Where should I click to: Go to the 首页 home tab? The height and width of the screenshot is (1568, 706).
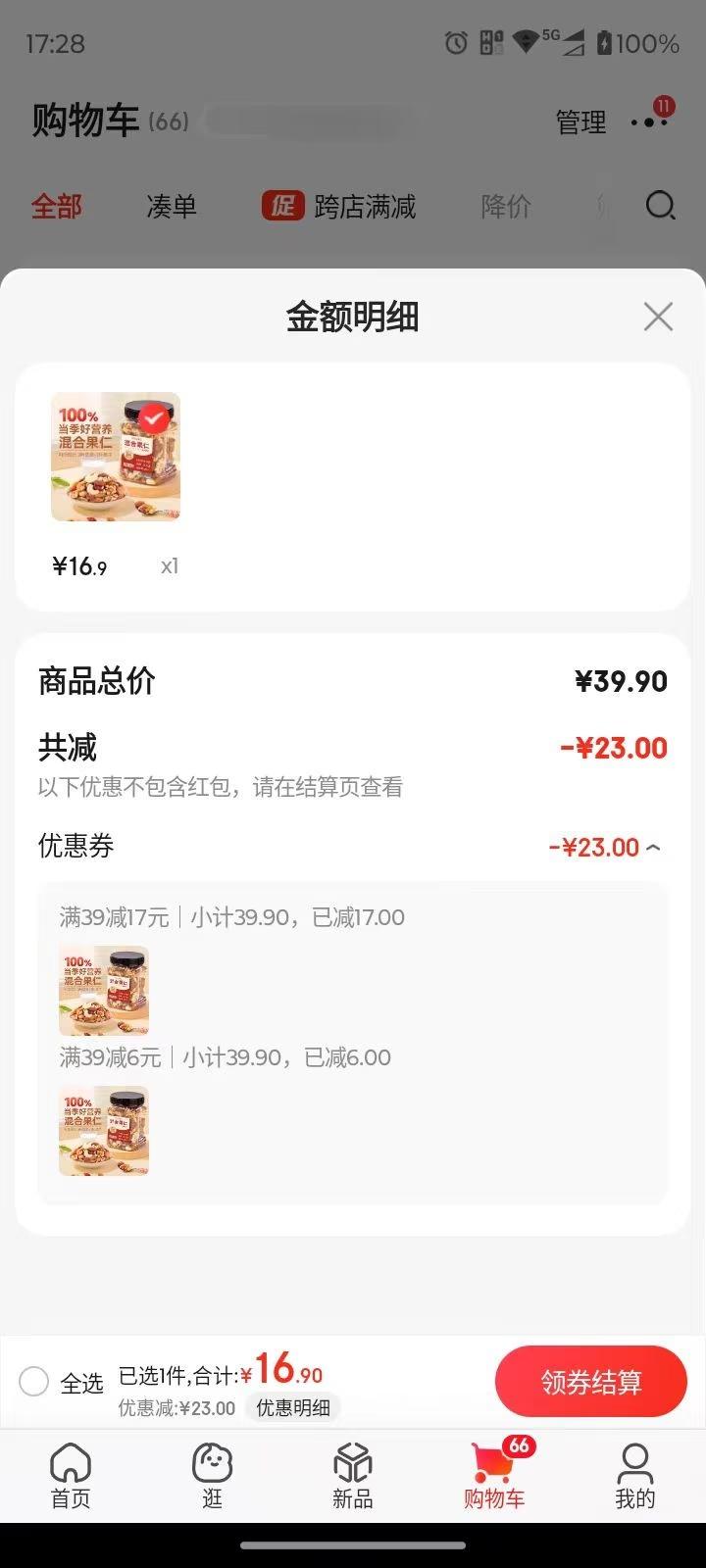71,1475
